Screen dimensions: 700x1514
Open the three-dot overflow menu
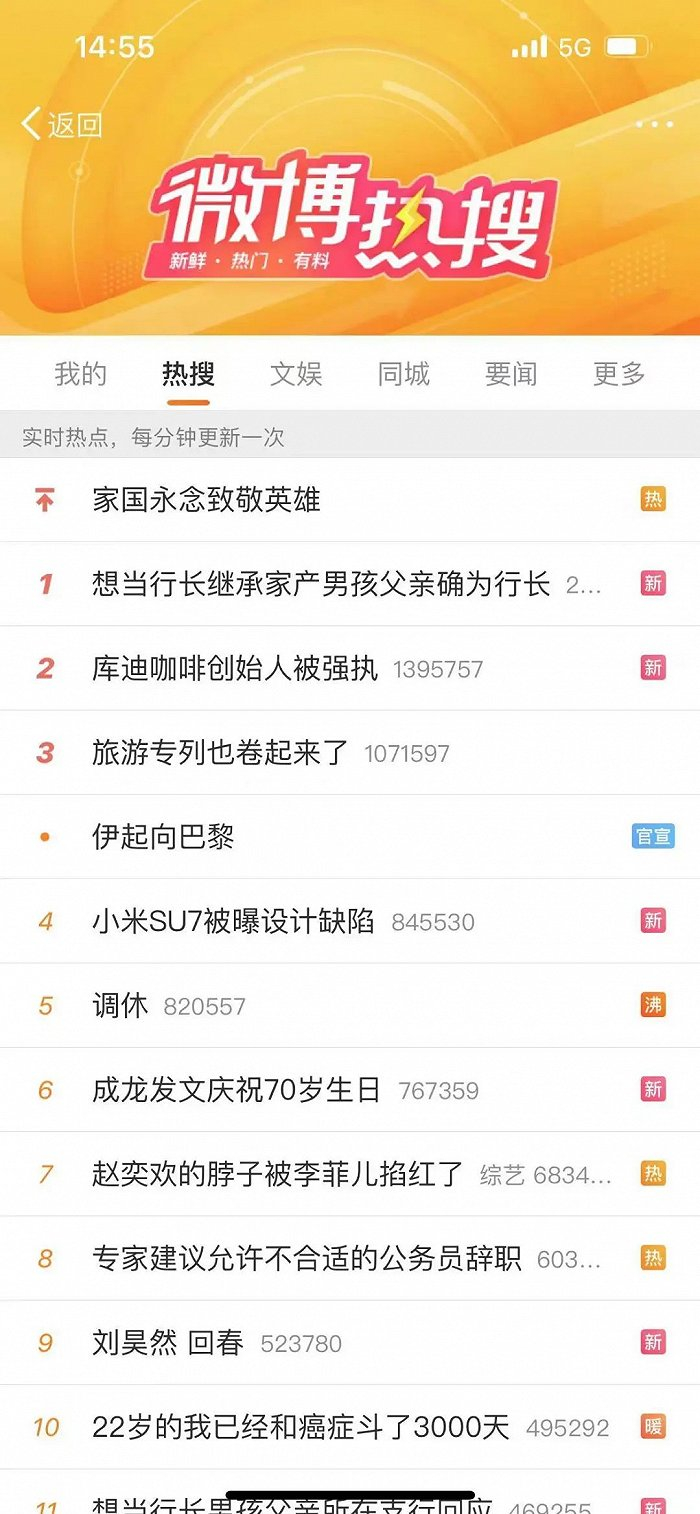654,125
